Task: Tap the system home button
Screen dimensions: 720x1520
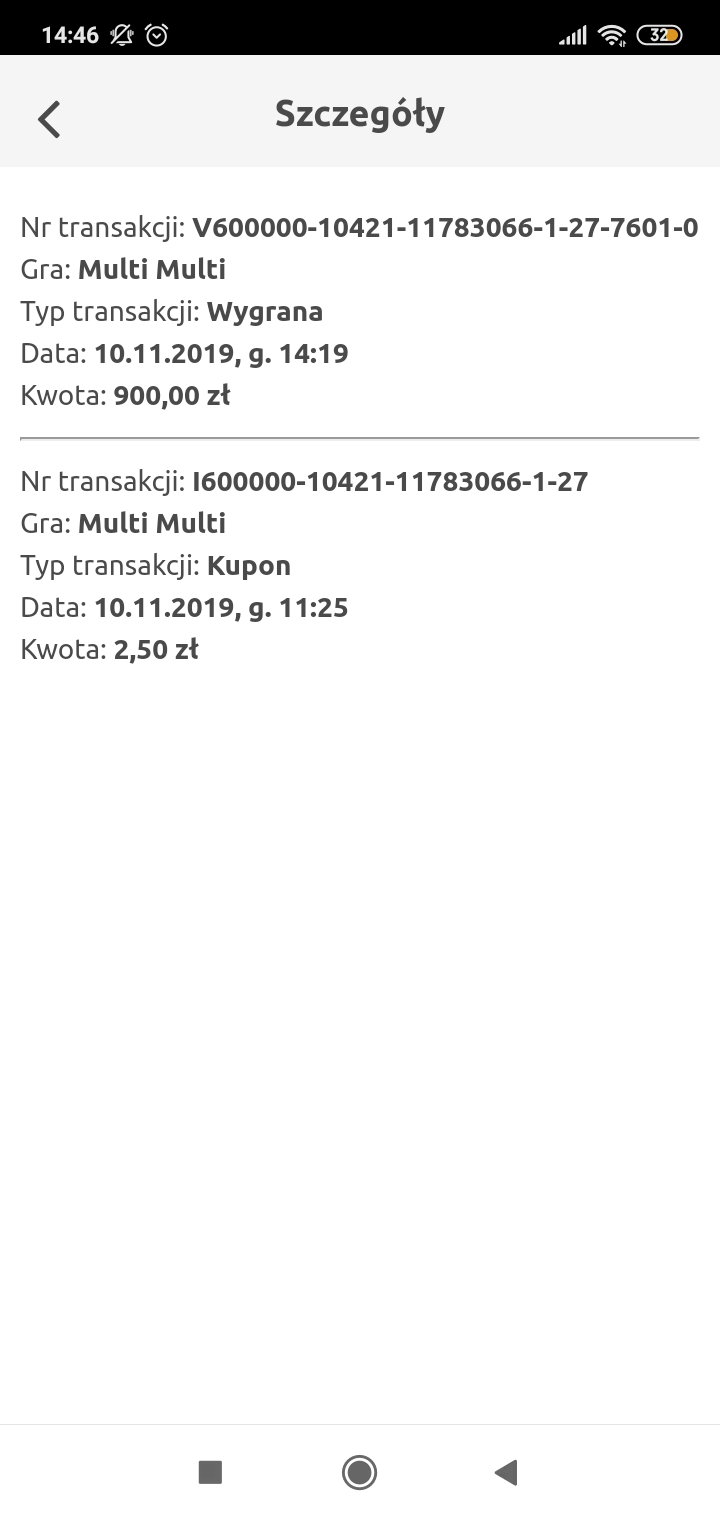Action: tap(359, 1472)
